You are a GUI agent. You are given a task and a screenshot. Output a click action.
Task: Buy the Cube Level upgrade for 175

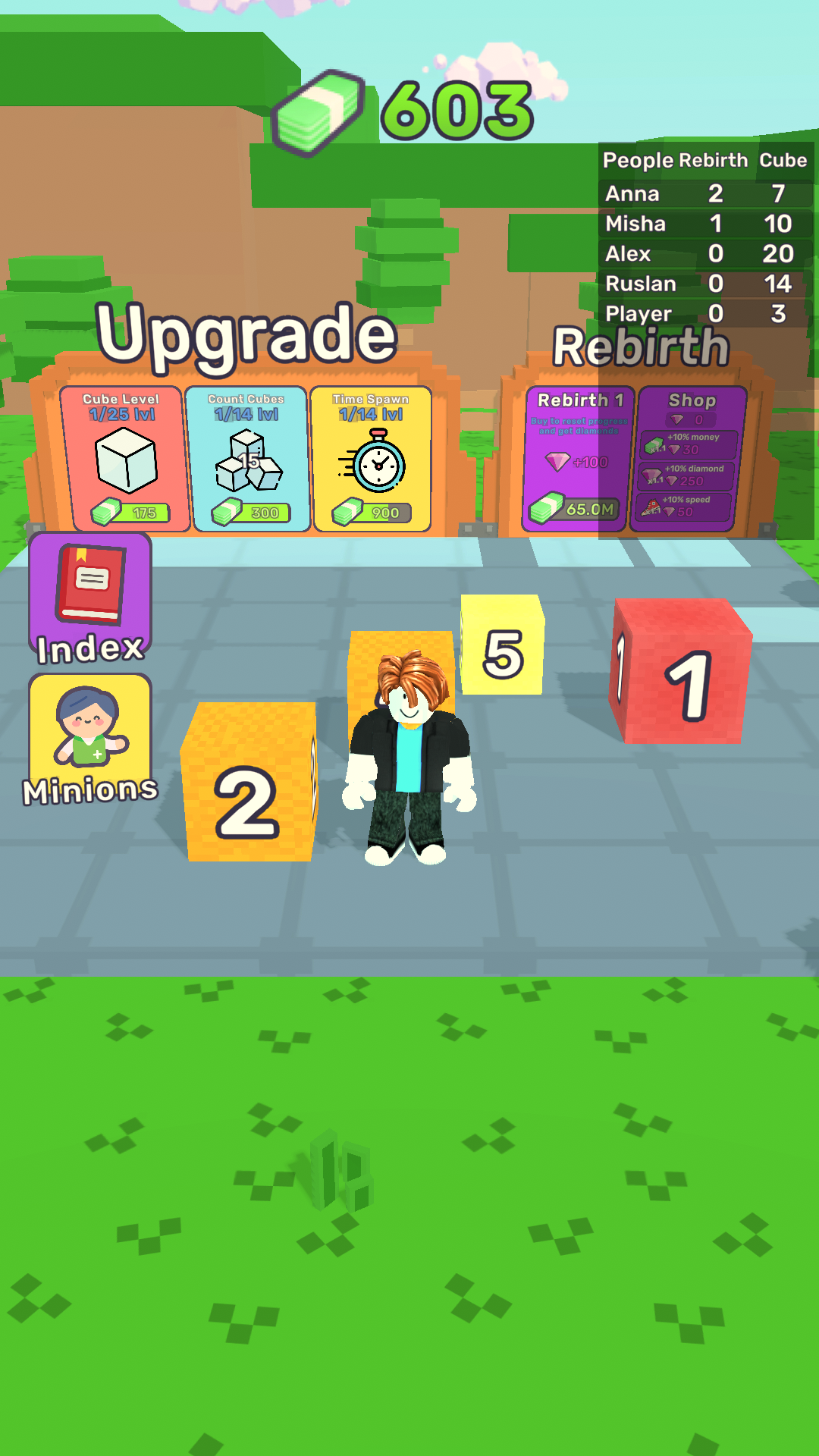[x=130, y=513]
